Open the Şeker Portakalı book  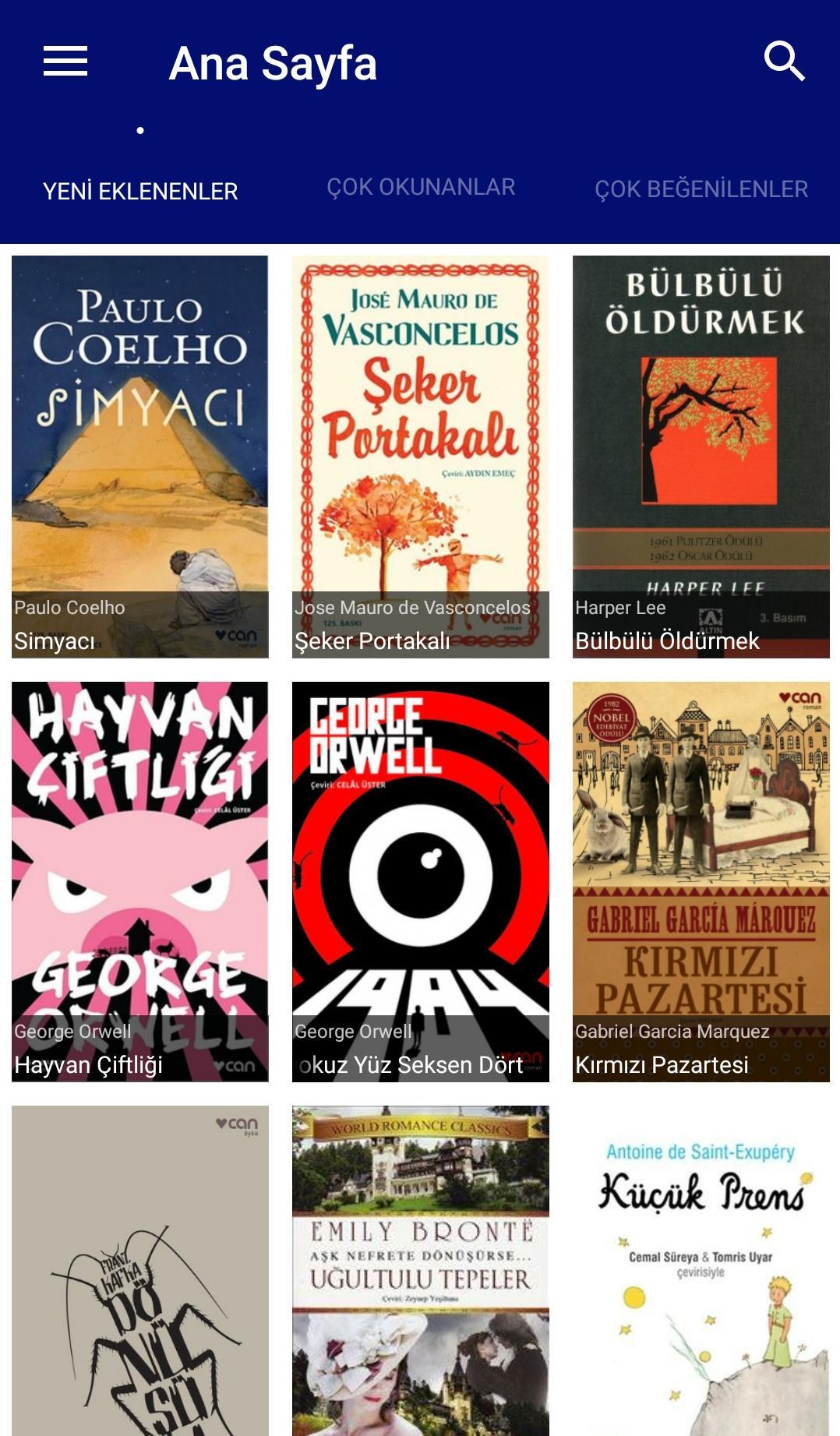click(421, 456)
